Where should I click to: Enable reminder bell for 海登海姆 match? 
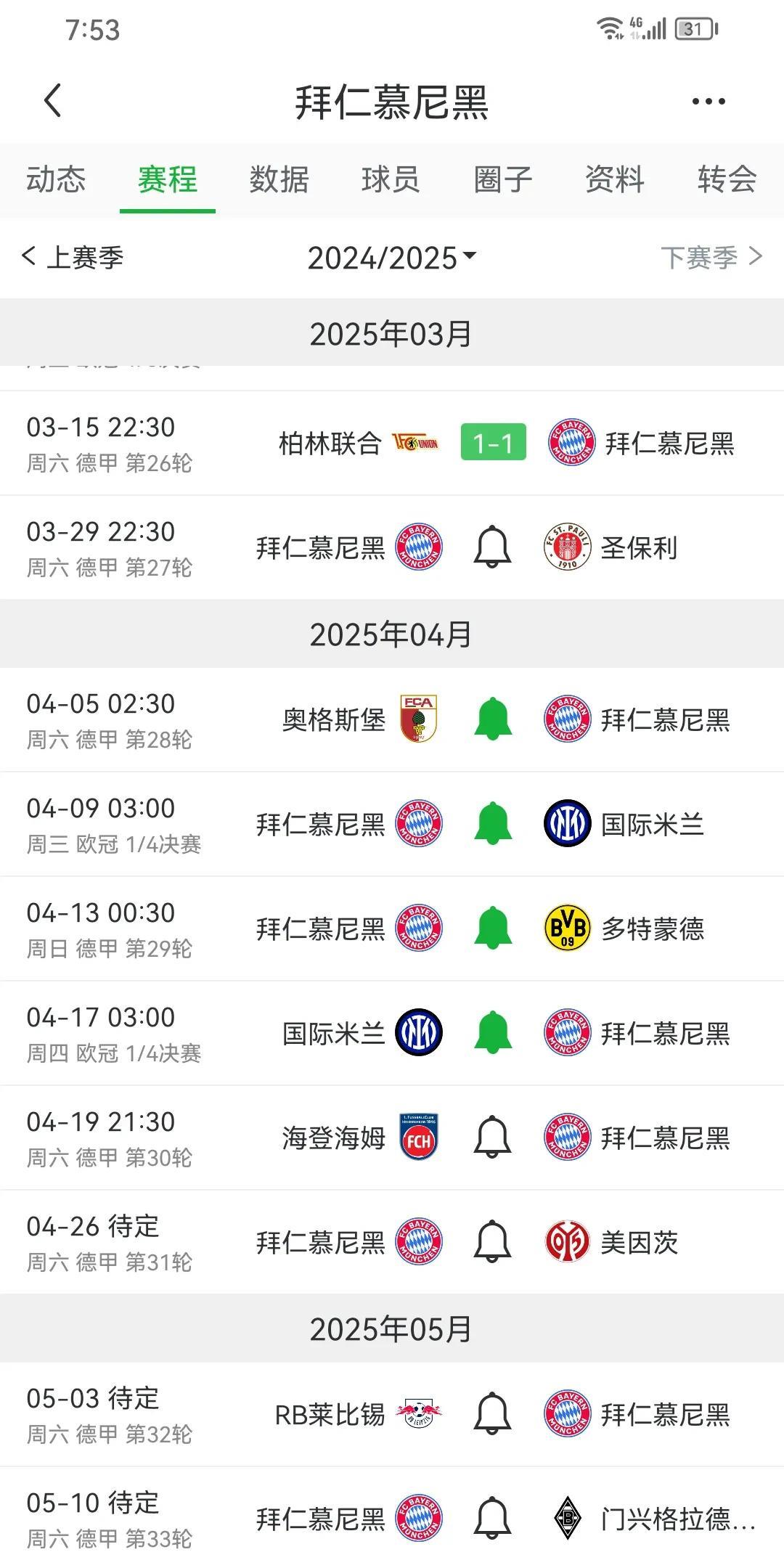click(x=493, y=1138)
